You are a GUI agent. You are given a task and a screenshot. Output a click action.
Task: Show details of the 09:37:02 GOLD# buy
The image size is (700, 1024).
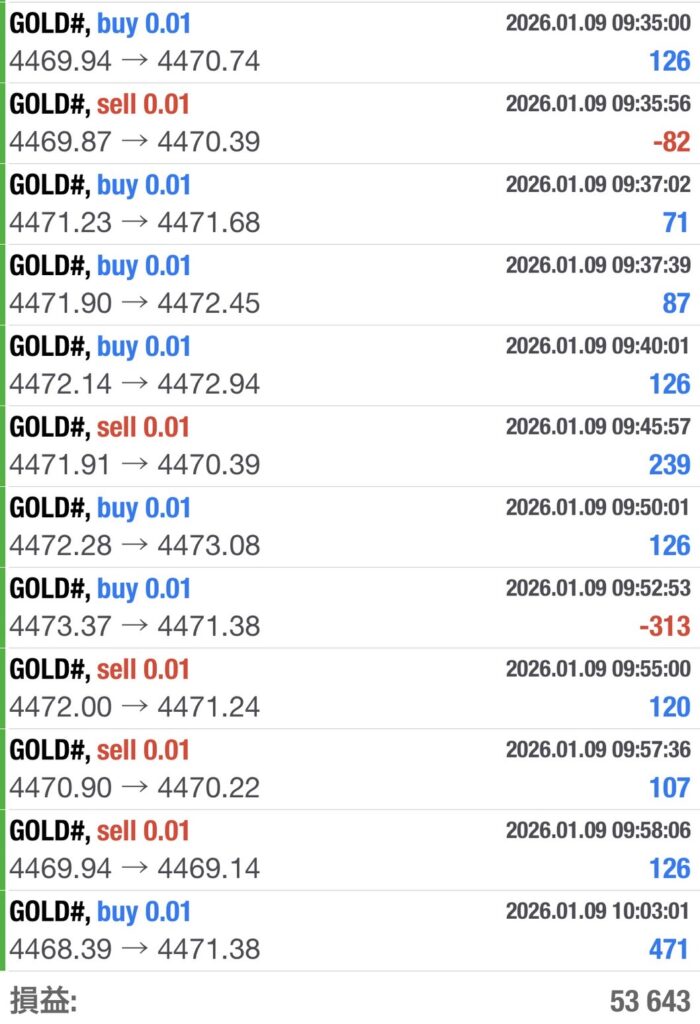pos(350,204)
